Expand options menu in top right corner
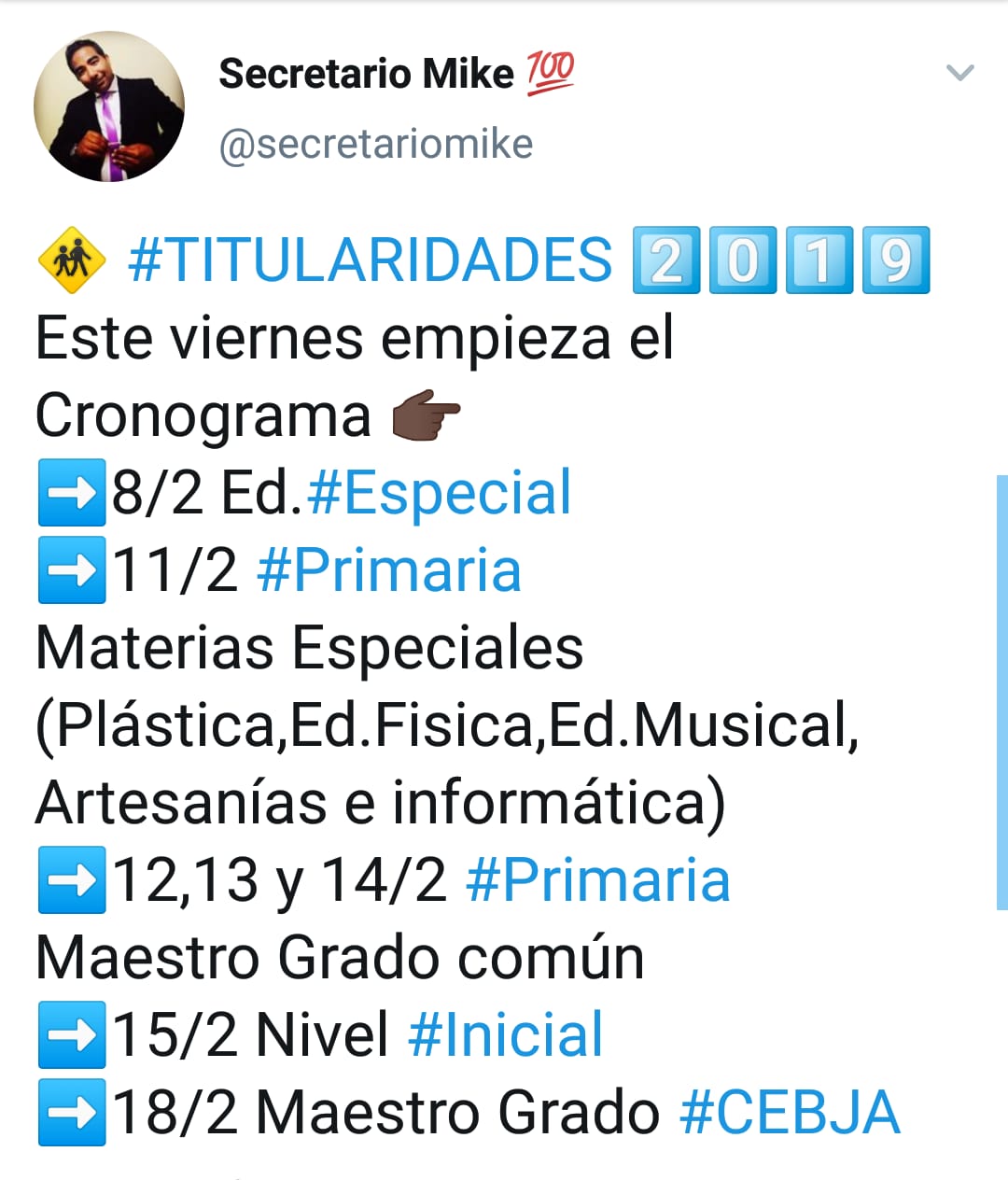This screenshot has width=1008, height=1180. [960, 74]
